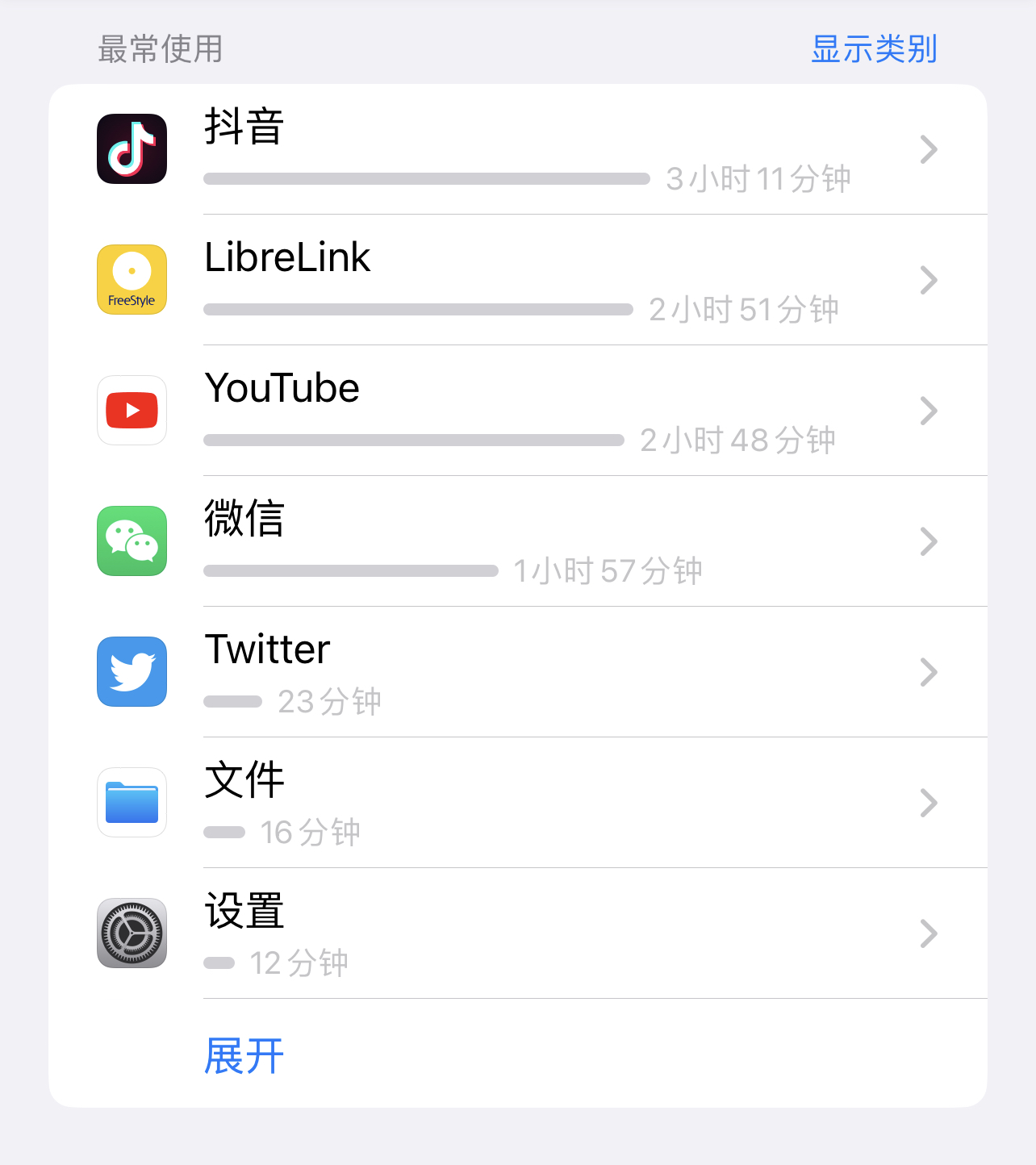1036x1165 pixels.
Task: View 文件 app usage
Action: pos(516,804)
